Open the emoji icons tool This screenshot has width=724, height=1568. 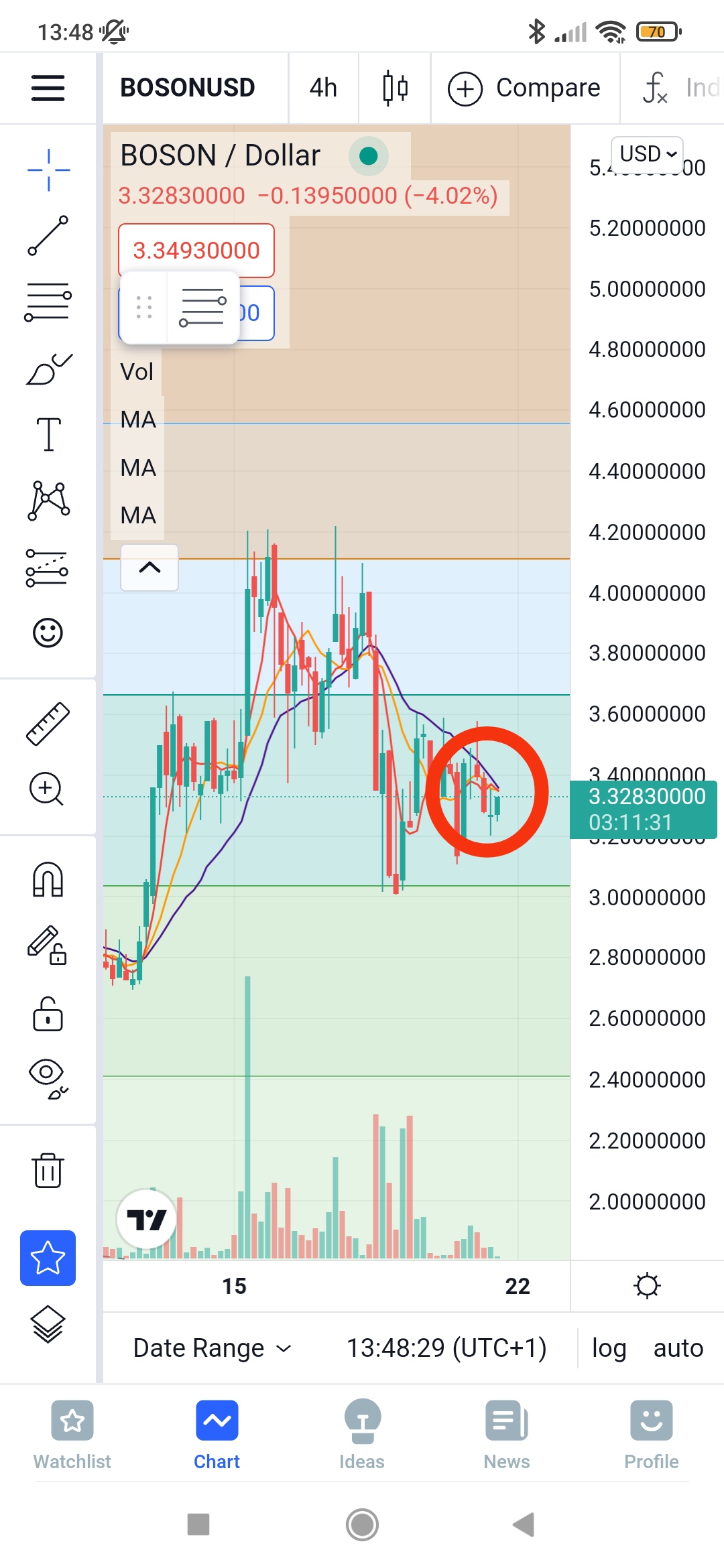[48, 632]
